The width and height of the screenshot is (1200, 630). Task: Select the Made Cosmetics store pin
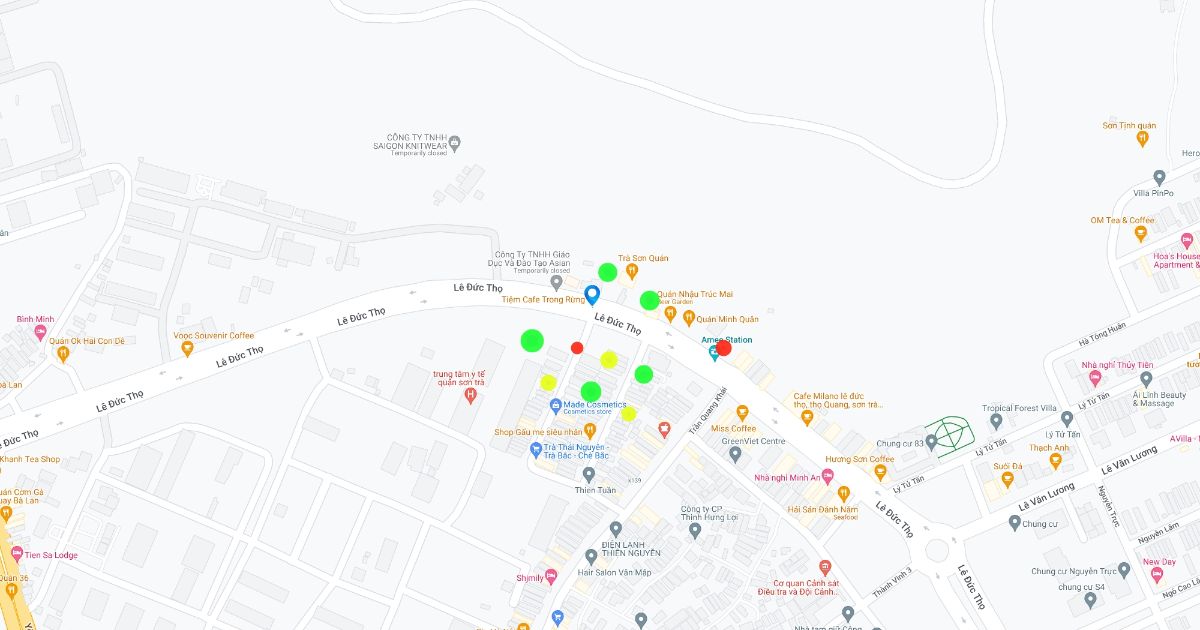[x=555, y=406]
